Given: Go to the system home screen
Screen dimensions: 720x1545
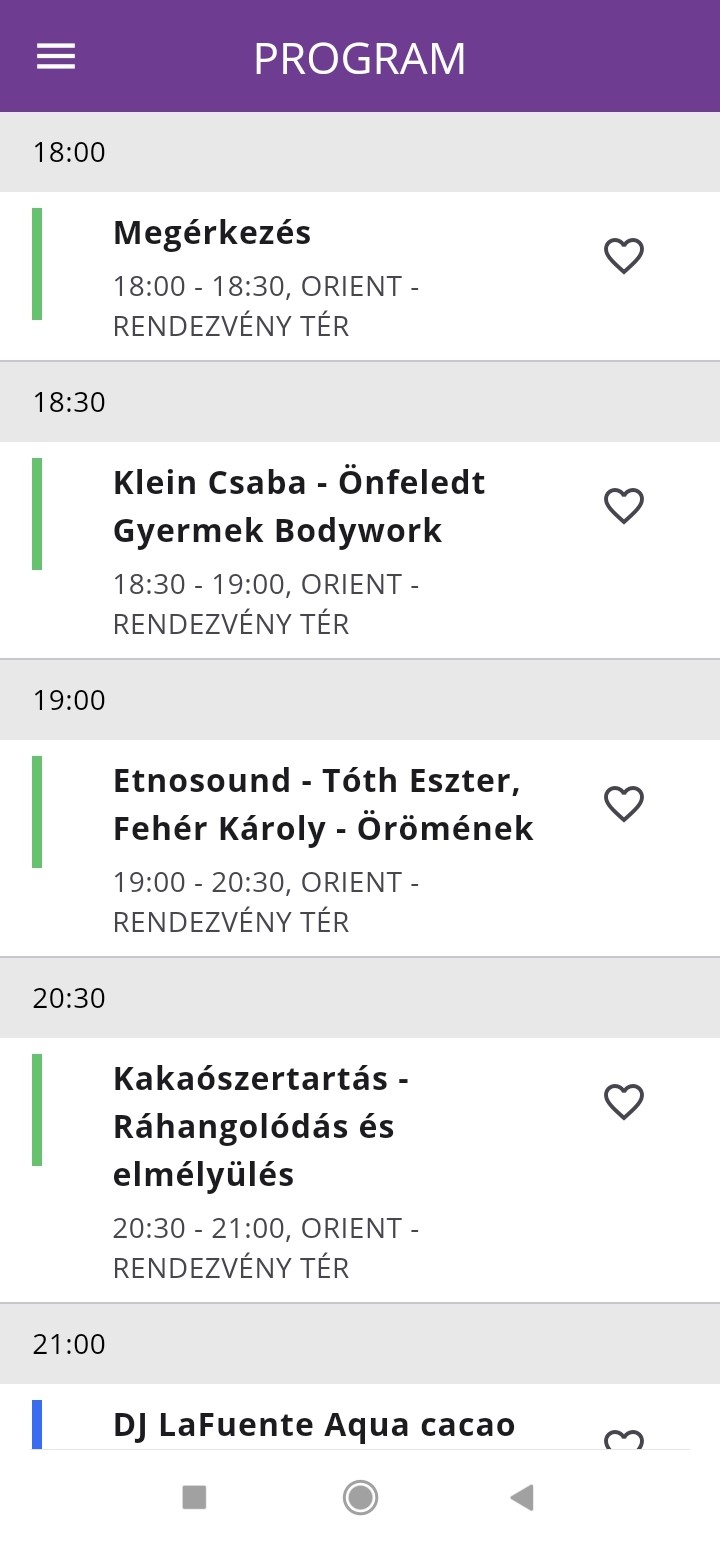Looking at the screenshot, I should coord(360,1497).
